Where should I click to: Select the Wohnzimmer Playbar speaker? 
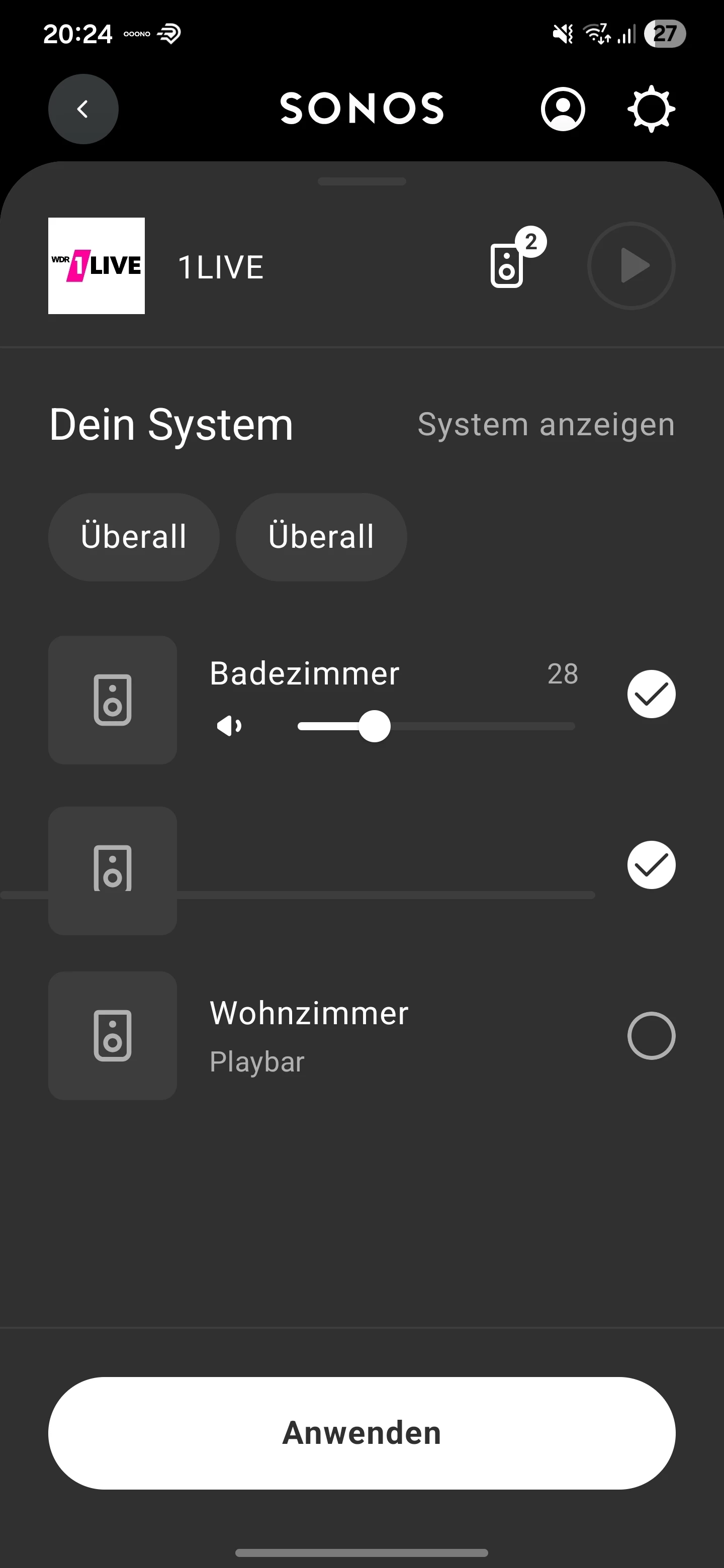click(x=651, y=1035)
